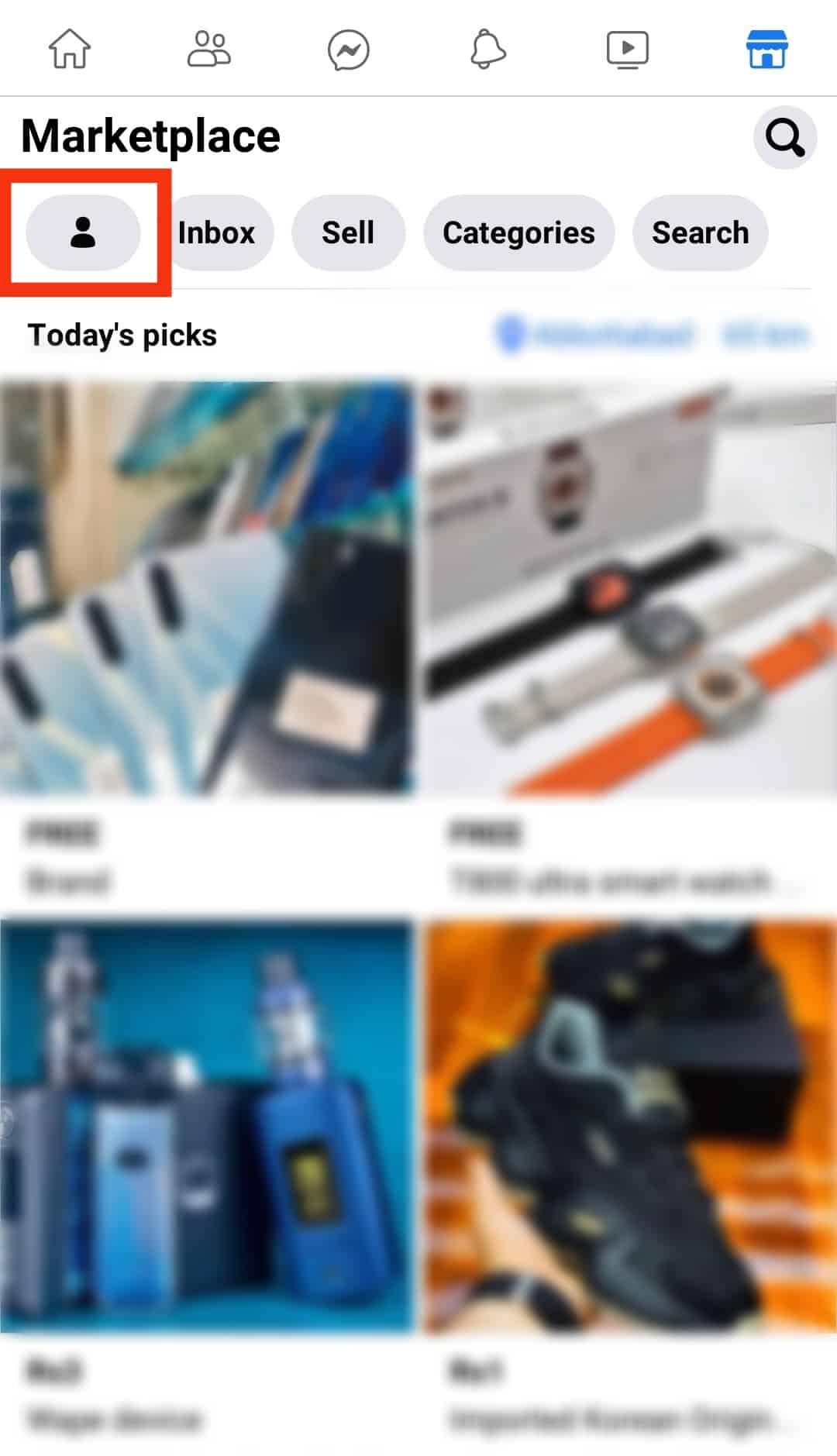Browse the Categories chip

point(518,232)
